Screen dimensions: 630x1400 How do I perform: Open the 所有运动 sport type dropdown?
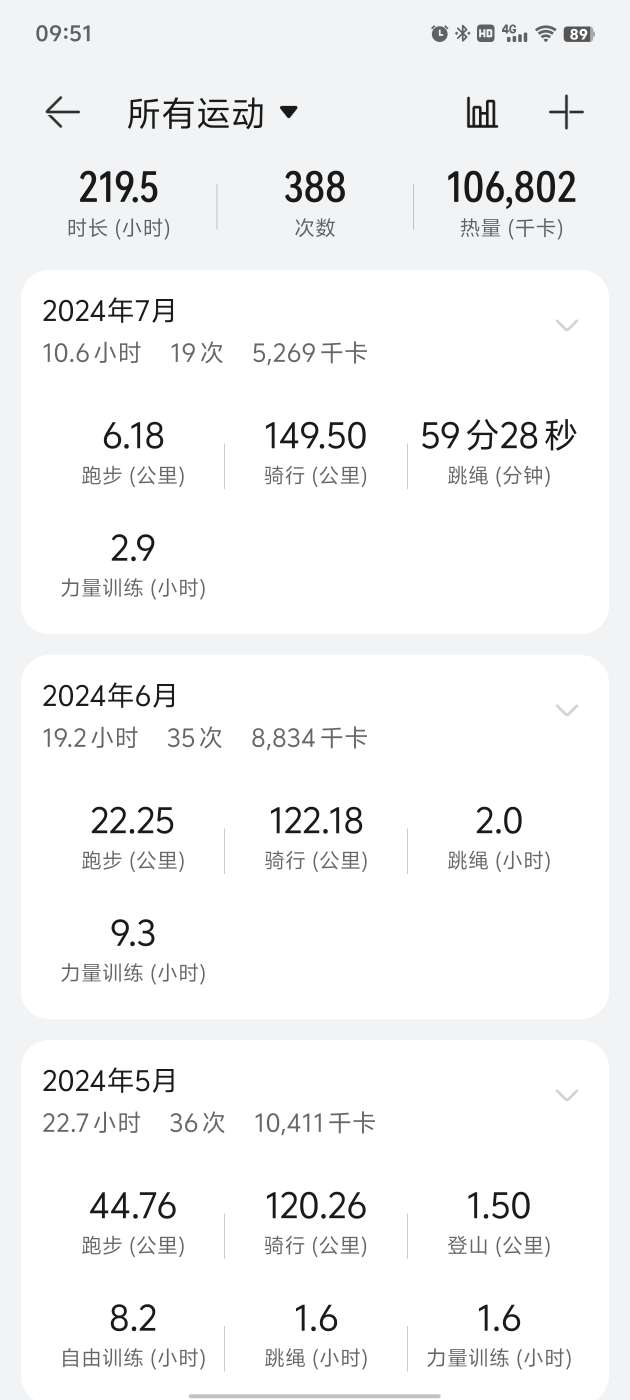(212, 113)
